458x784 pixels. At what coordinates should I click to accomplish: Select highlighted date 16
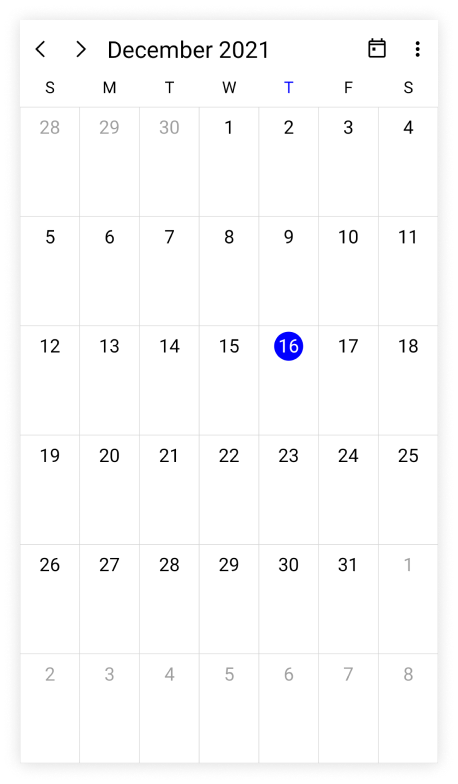point(288,346)
